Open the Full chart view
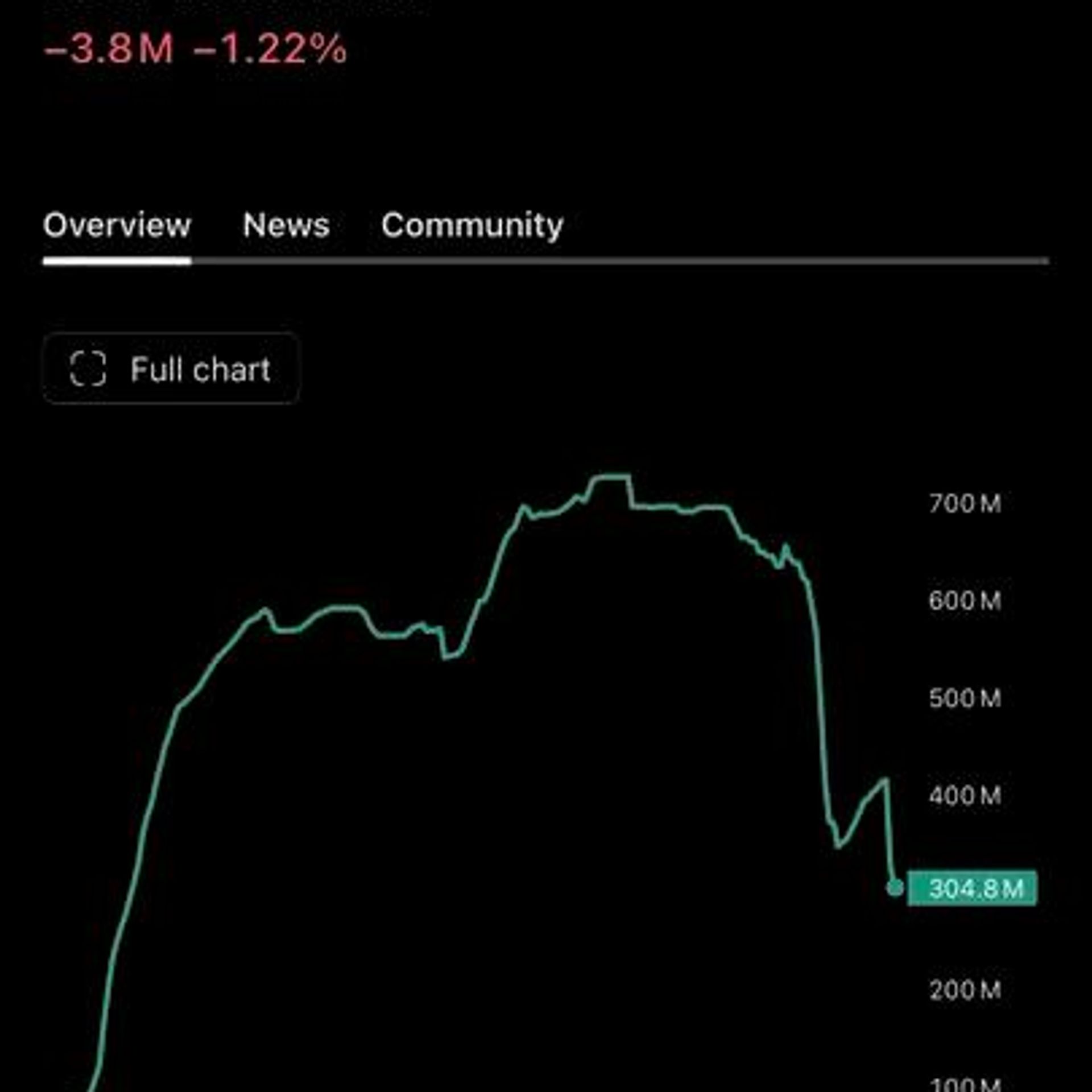 point(171,369)
